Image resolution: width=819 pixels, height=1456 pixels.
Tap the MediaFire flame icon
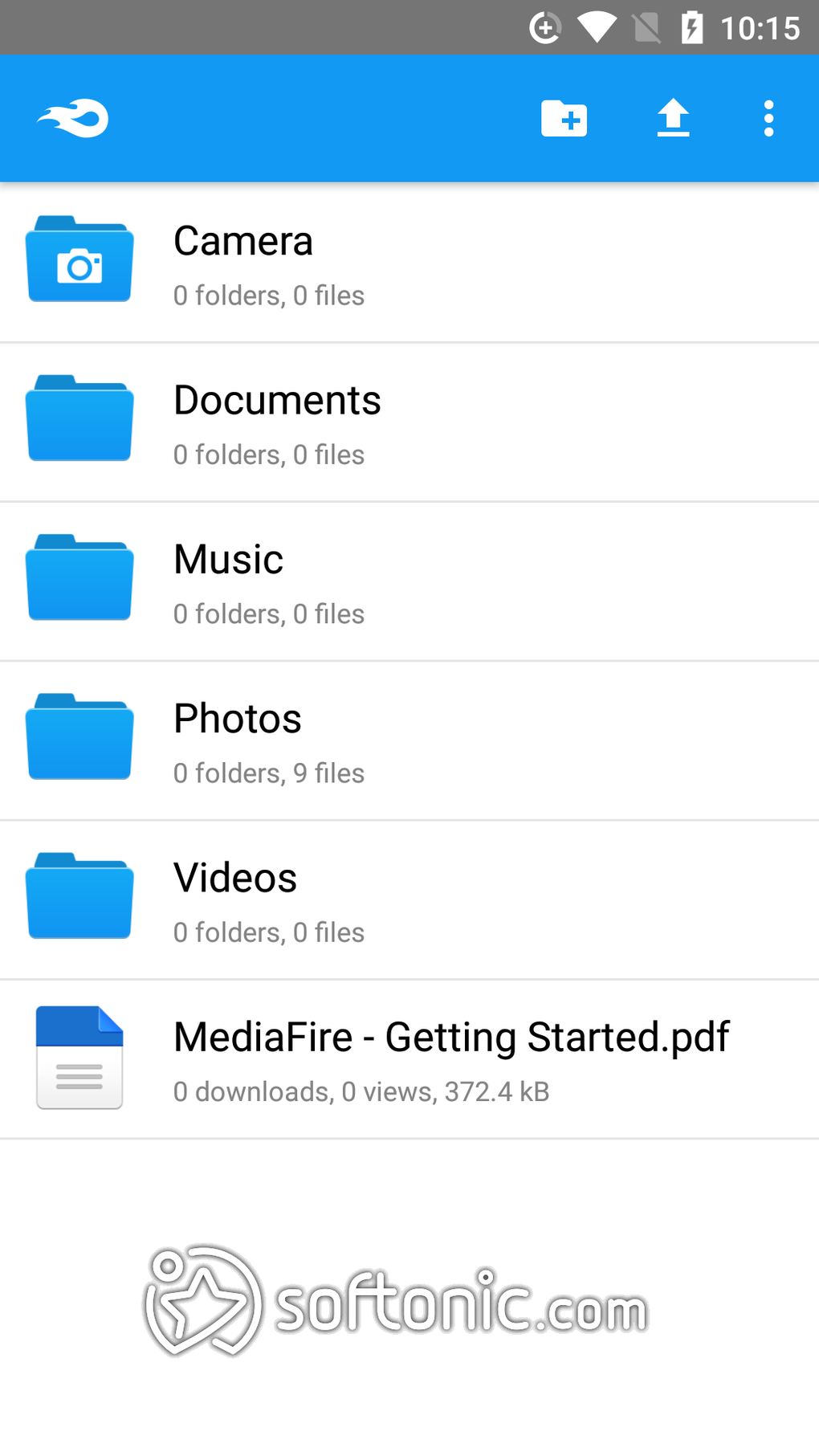[x=73, y=119]
